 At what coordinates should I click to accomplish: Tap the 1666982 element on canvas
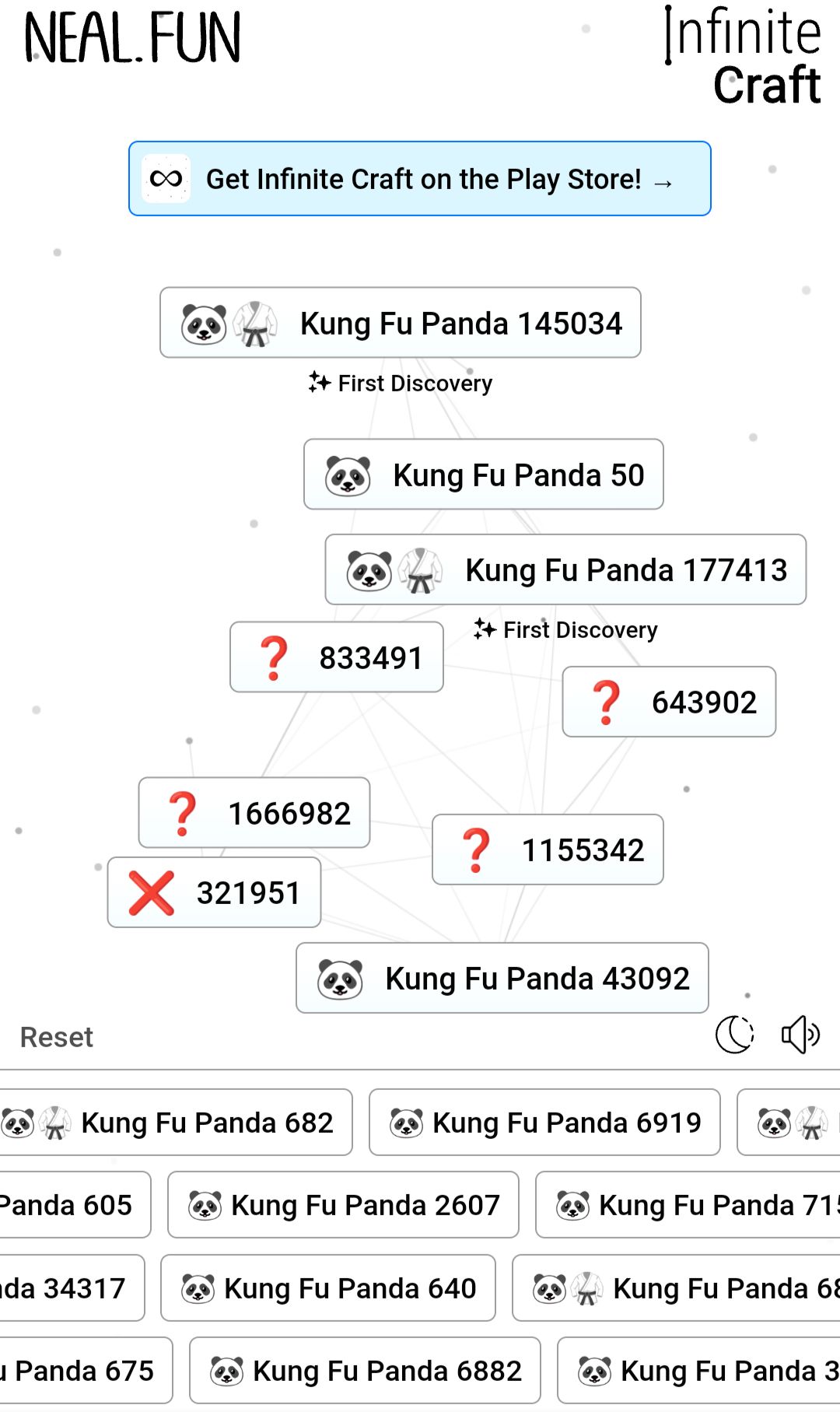coord(254,813)
